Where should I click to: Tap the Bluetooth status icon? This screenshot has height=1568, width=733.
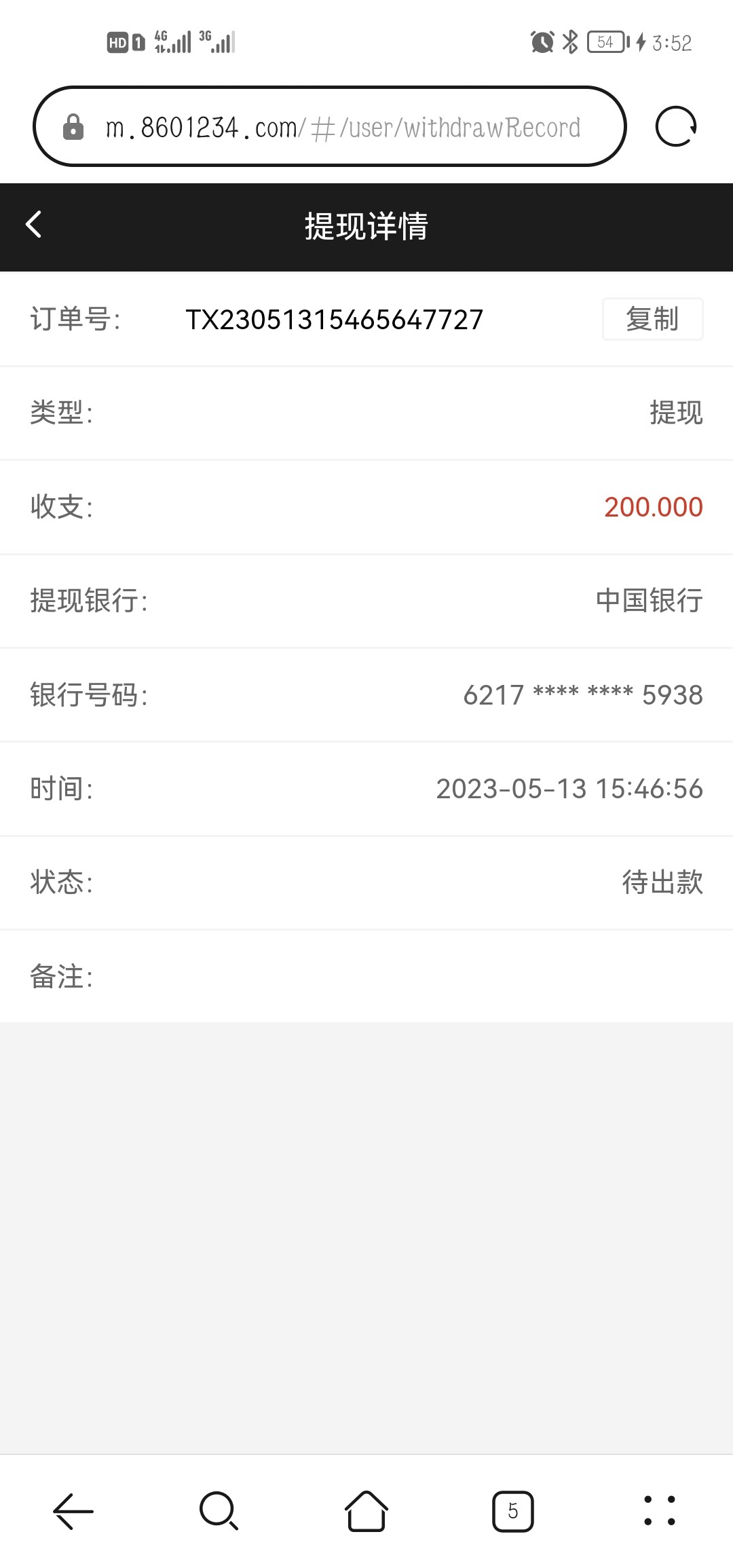click(x=570, y=42)
